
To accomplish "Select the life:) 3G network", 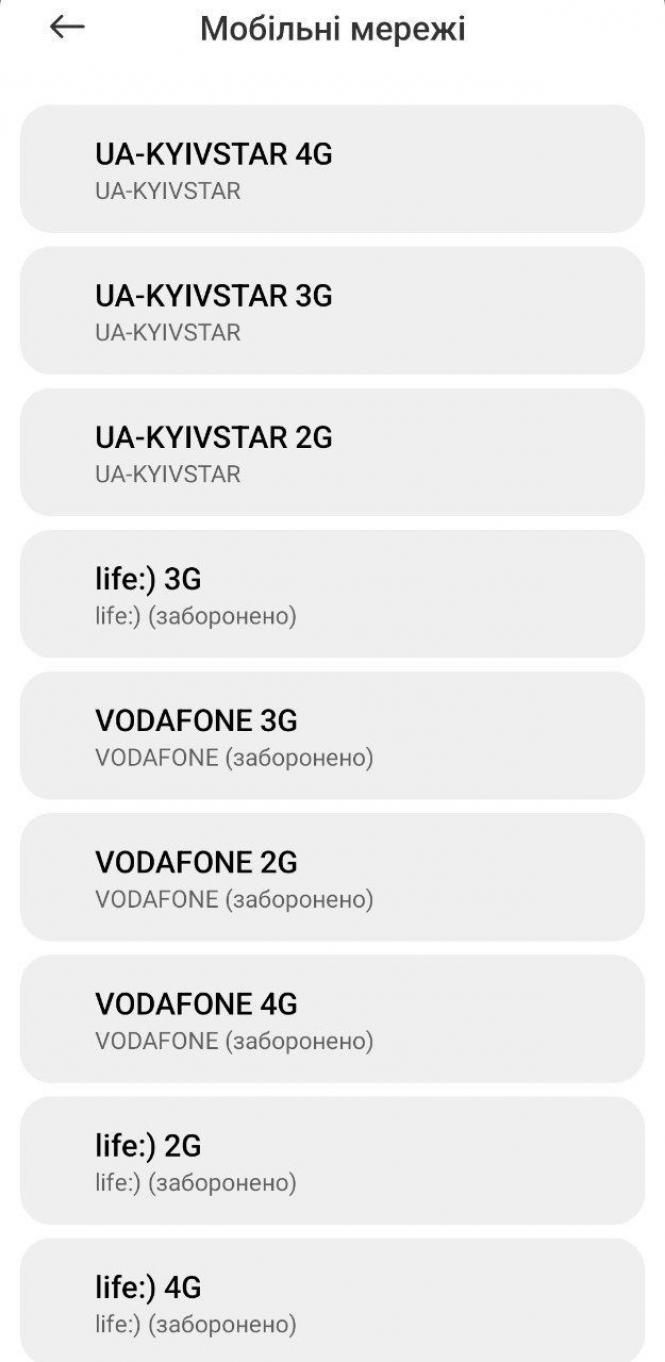I will click(x=332, y=594).
